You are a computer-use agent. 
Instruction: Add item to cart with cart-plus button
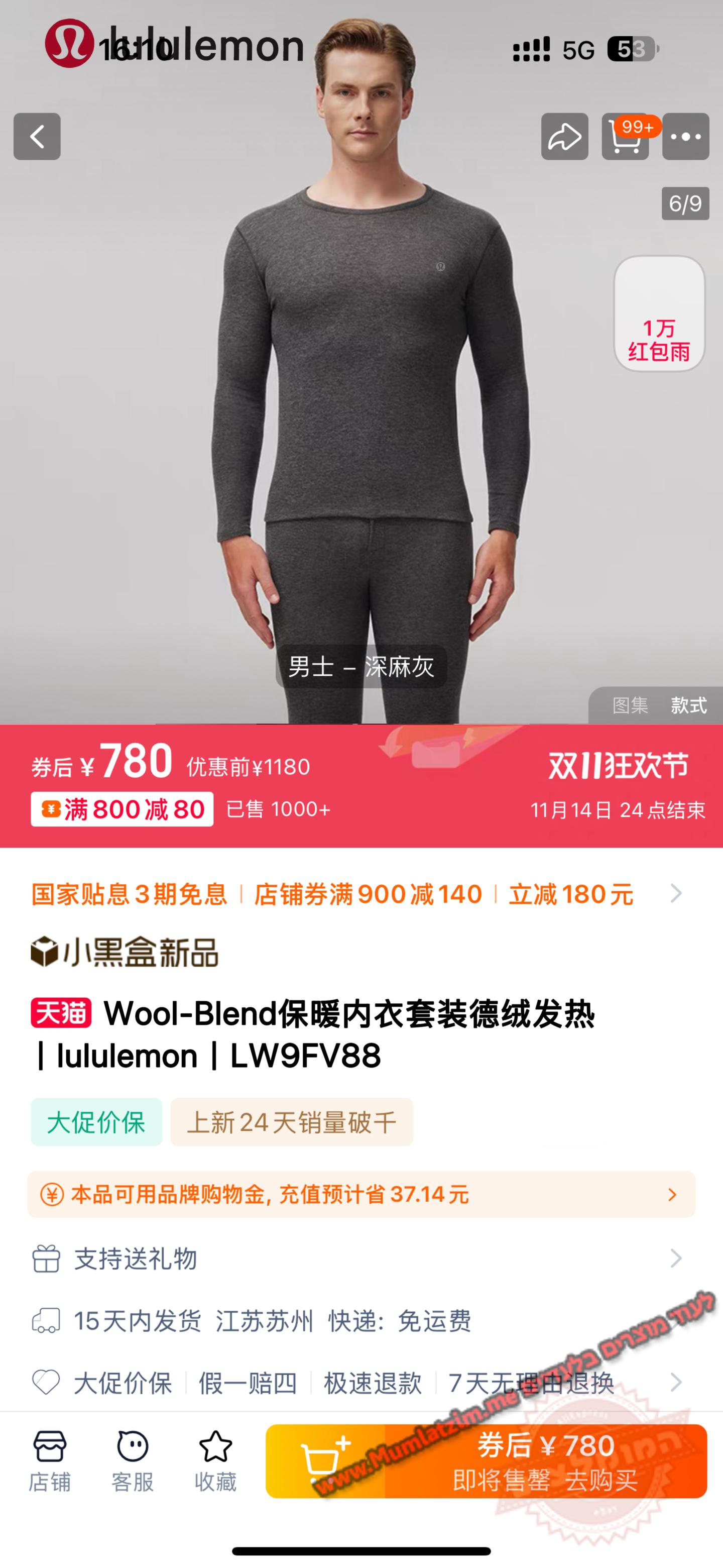point(325,1461)
